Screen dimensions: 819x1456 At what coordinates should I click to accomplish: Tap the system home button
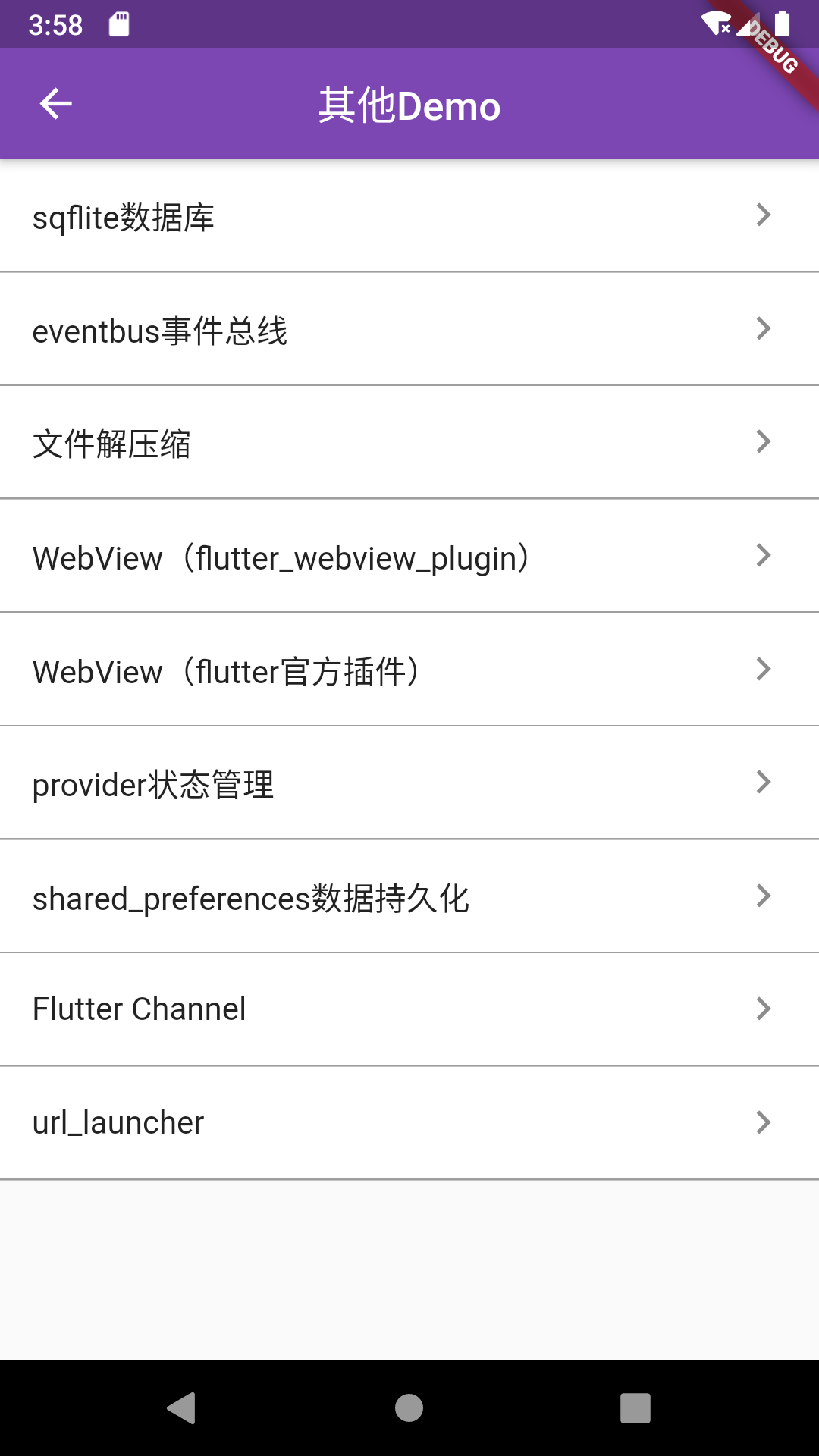tap(409, 1408)
